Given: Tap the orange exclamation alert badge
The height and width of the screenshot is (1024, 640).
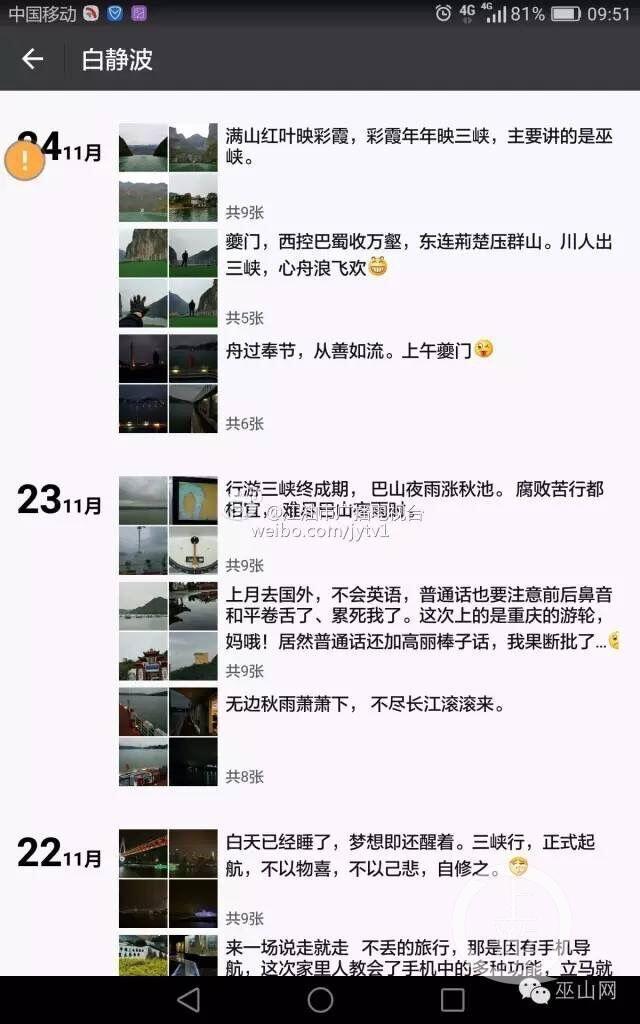Looking at the screenshot, I should (25, 160).
